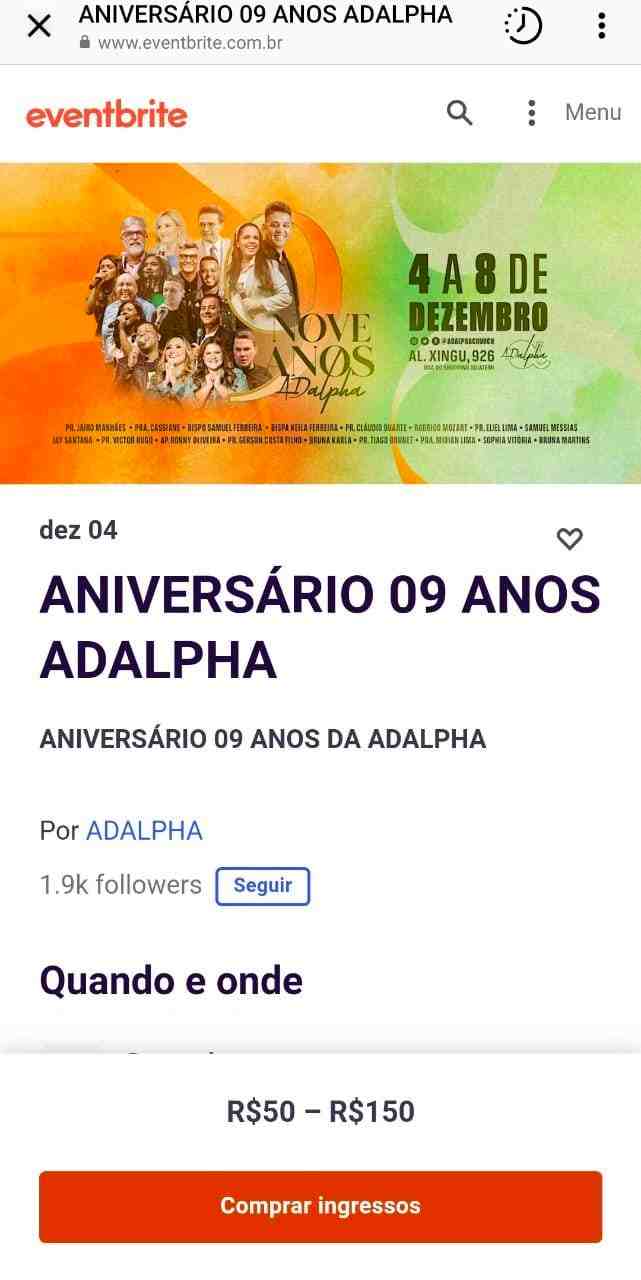Like this event with the heart icon
This screenshot has width=641, height=1280.
point(569,539)
